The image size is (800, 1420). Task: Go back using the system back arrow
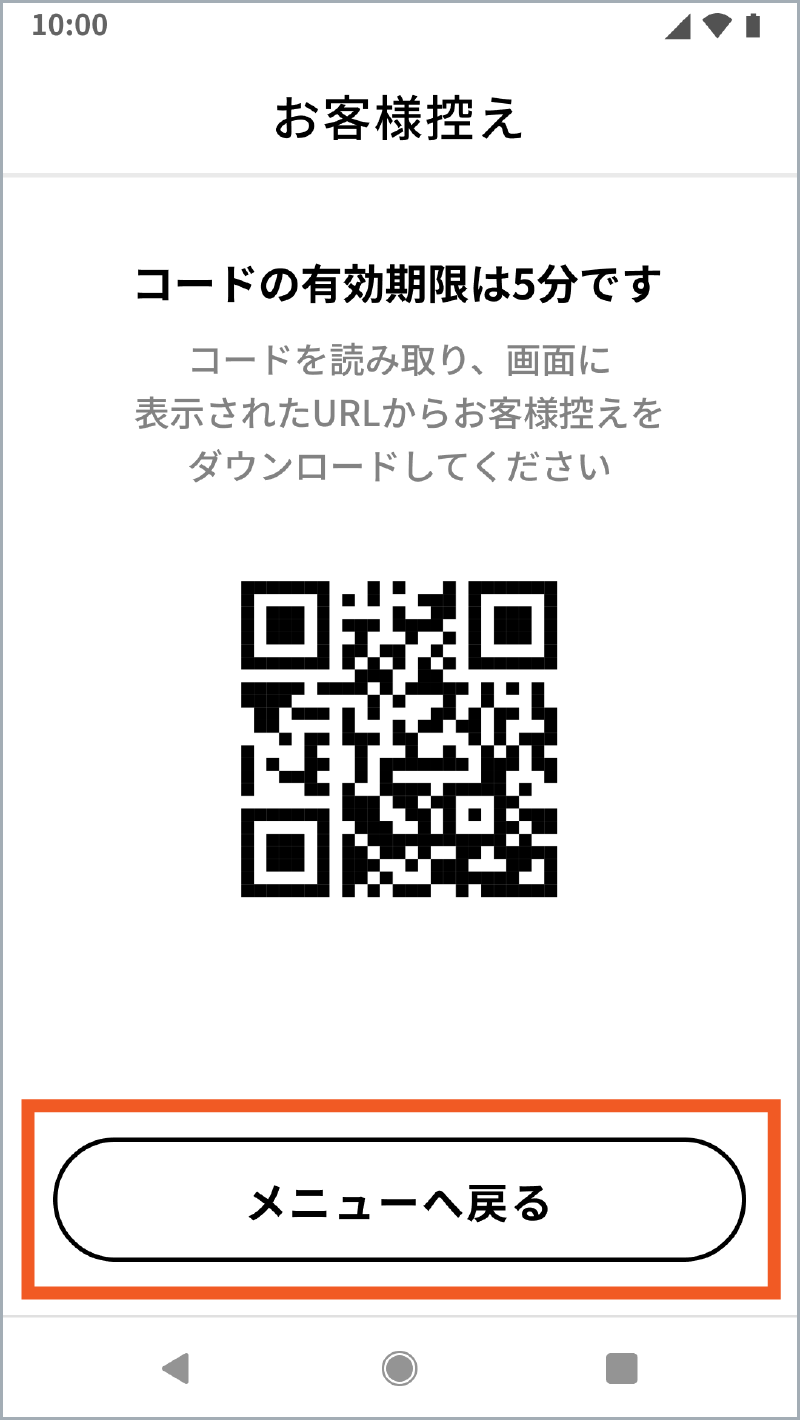click(x=177, y=1367)
